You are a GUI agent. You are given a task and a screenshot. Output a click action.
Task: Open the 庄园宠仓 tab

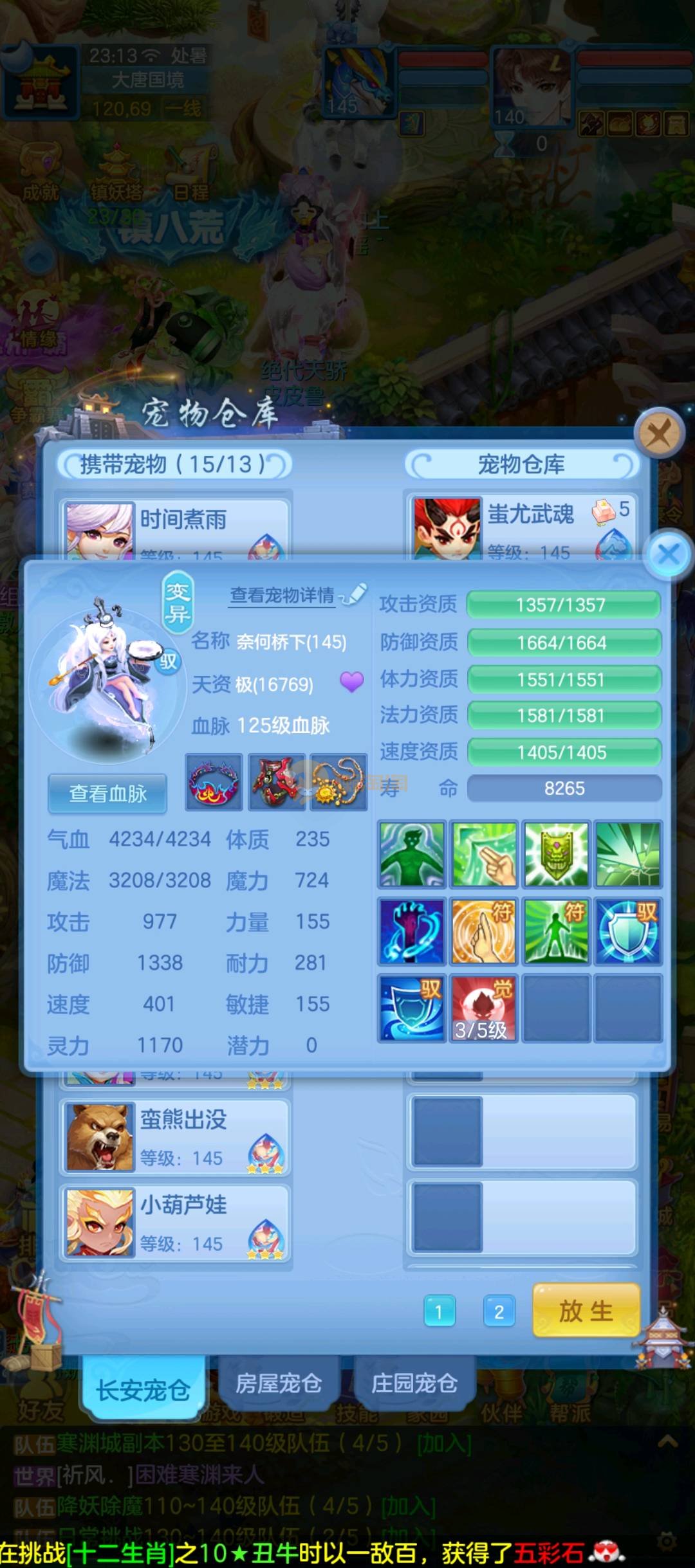tap(414, 1383)
